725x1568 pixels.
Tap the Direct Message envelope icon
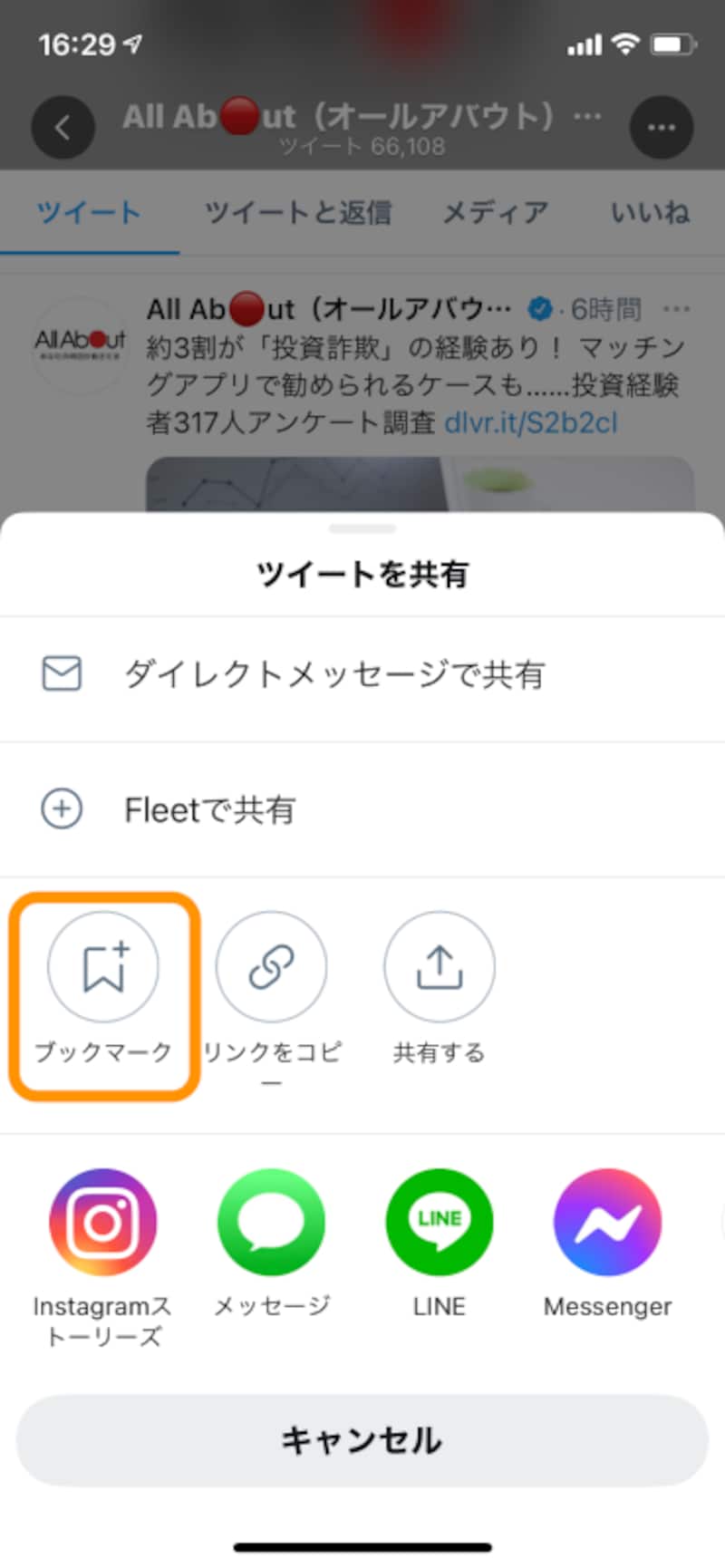coord(61,674)
